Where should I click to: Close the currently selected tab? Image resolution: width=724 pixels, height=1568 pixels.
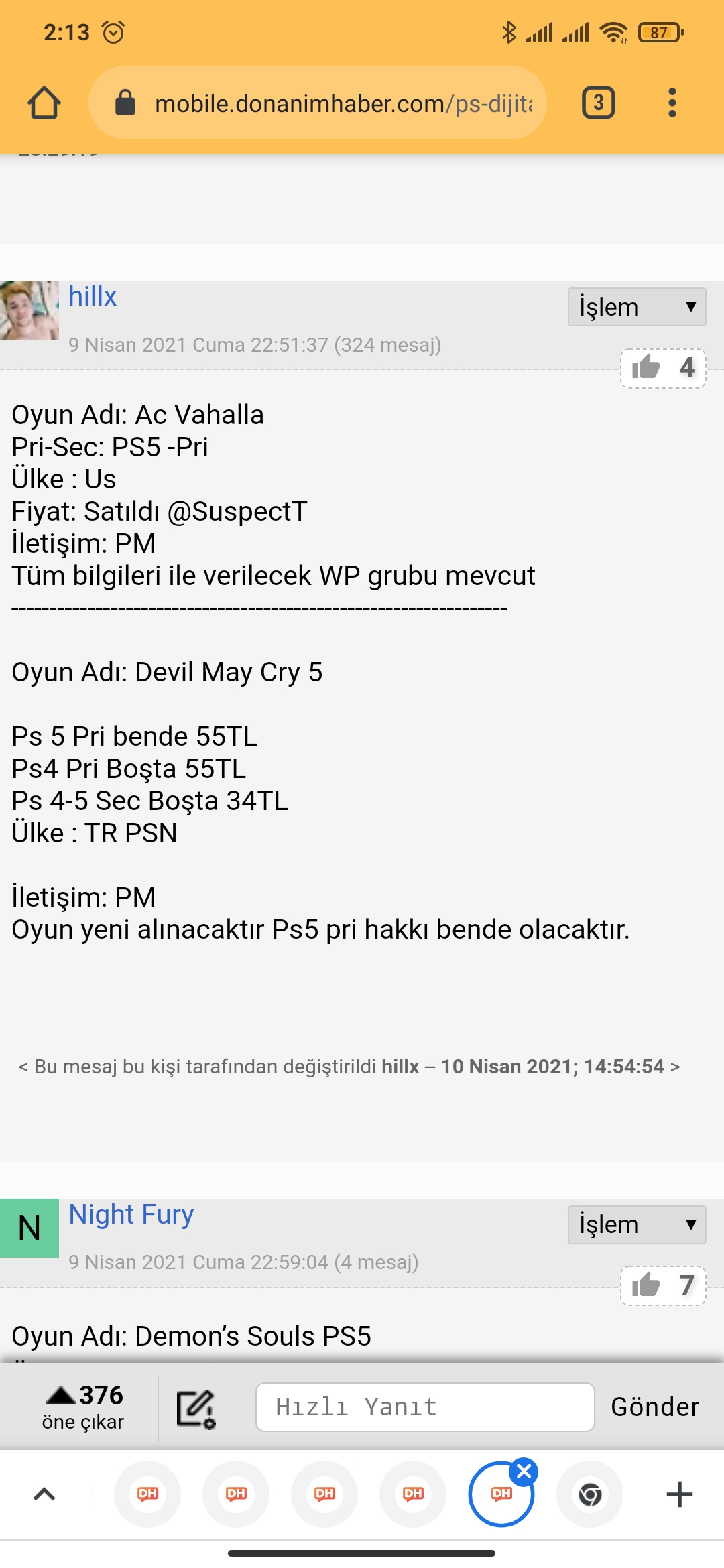524,1472
